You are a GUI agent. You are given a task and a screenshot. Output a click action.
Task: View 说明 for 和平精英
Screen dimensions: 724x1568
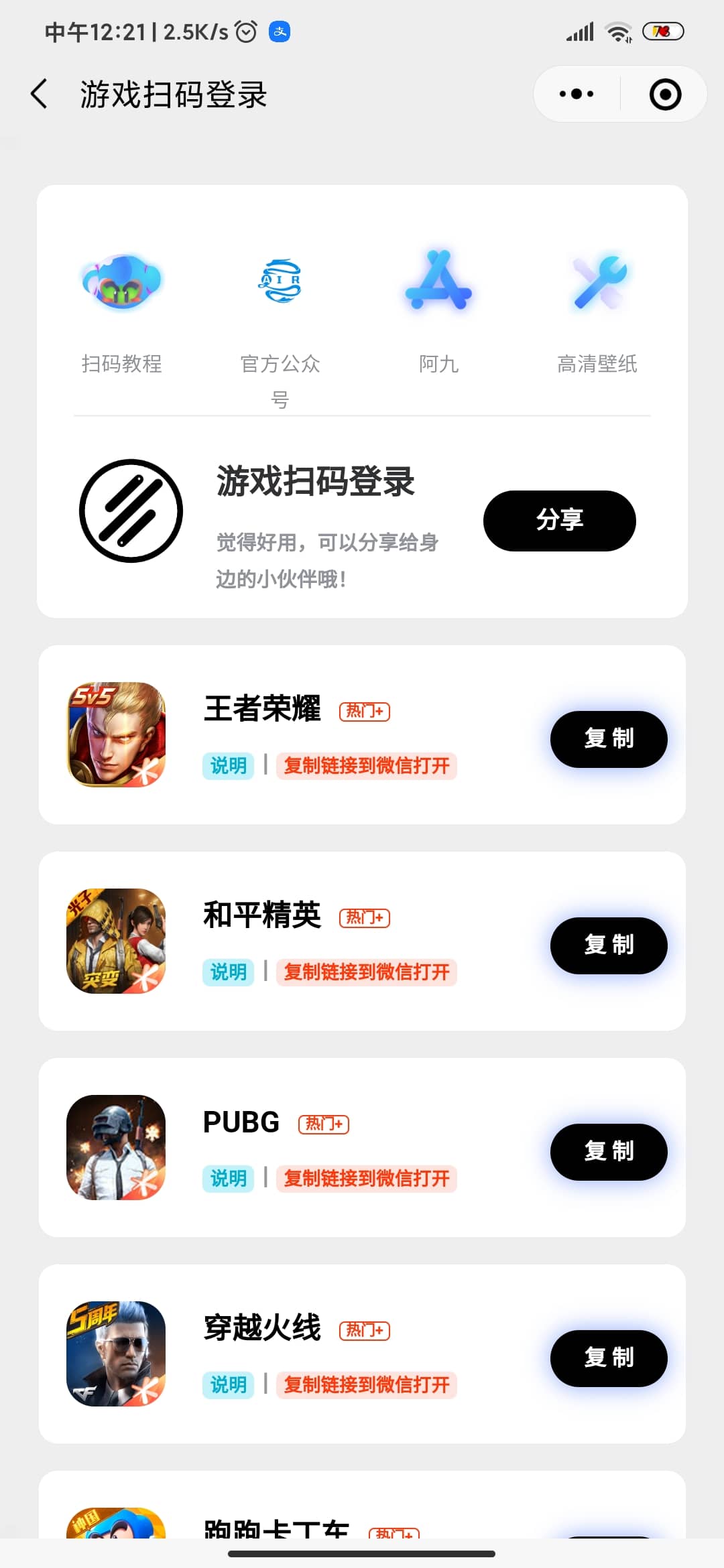point(229,972)
